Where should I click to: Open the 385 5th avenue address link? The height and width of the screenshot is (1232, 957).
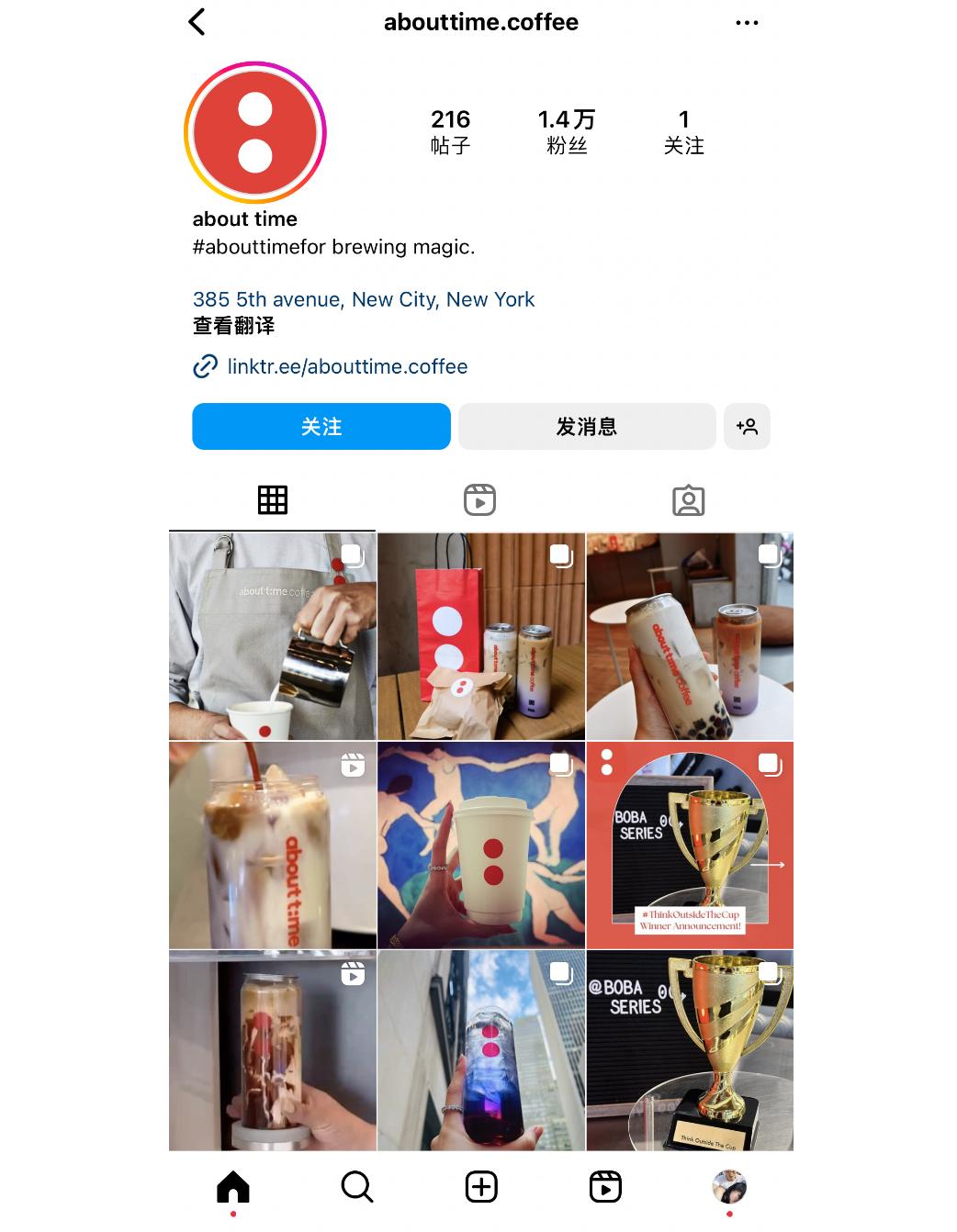pyautogui.click(x=363, y=299)
